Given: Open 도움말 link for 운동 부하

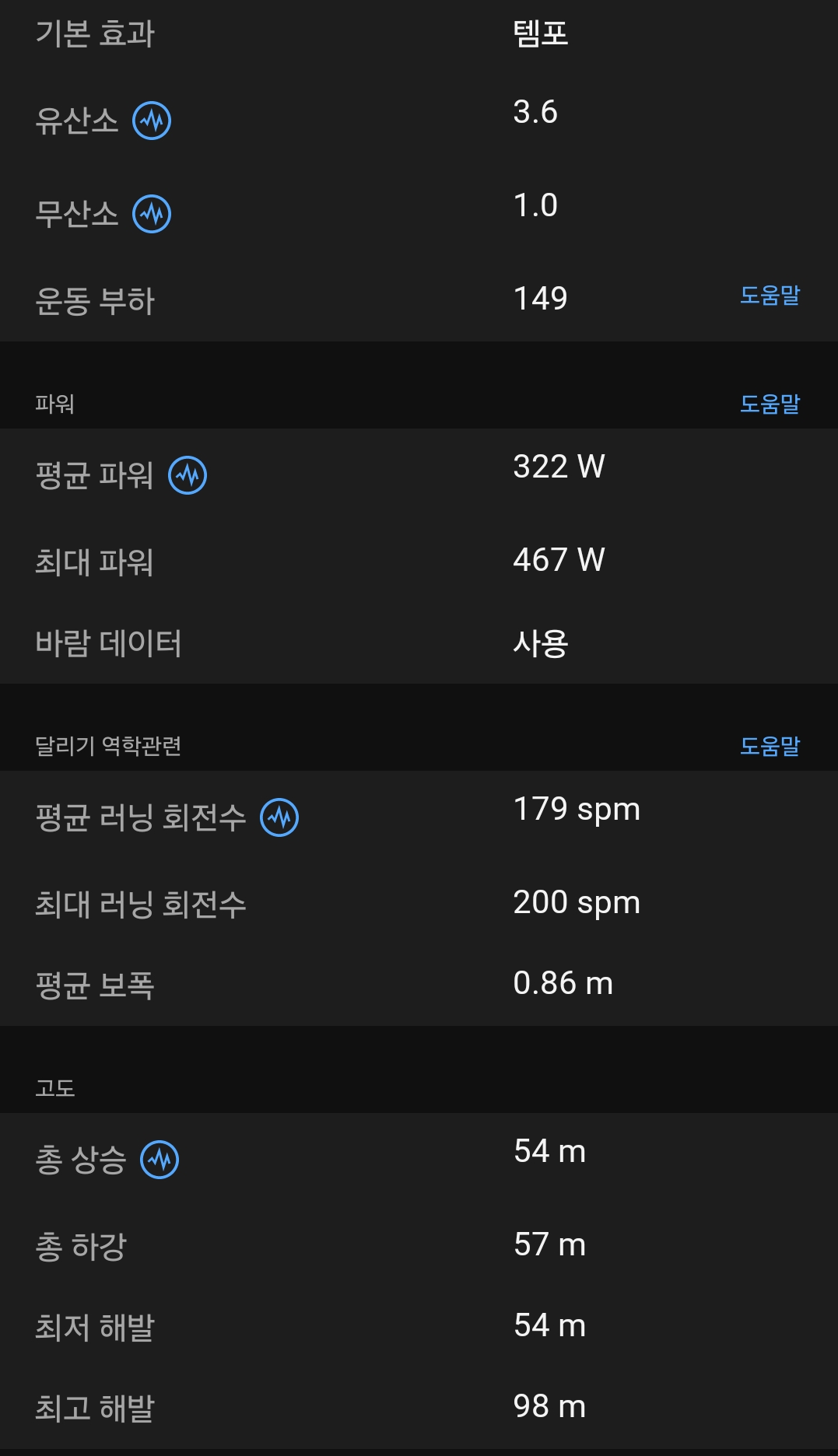Looking at the screenshot, I should pyautogui.click(x=770, y=296).
